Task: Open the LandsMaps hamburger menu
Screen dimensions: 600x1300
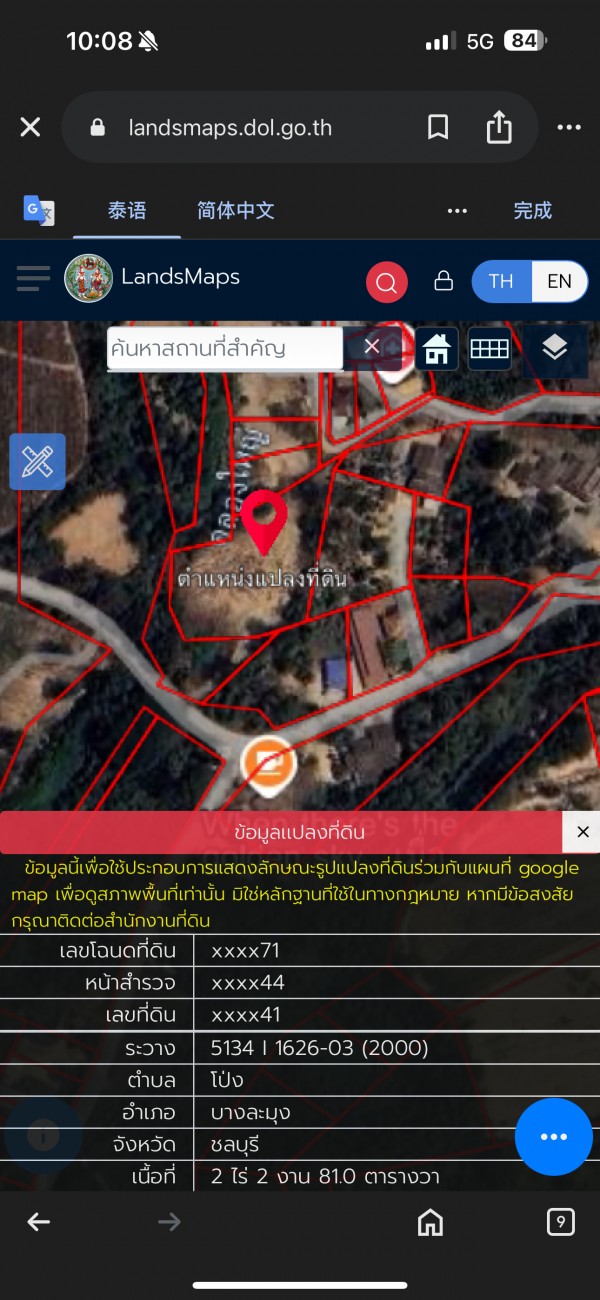Action: [x=33, y=278]
